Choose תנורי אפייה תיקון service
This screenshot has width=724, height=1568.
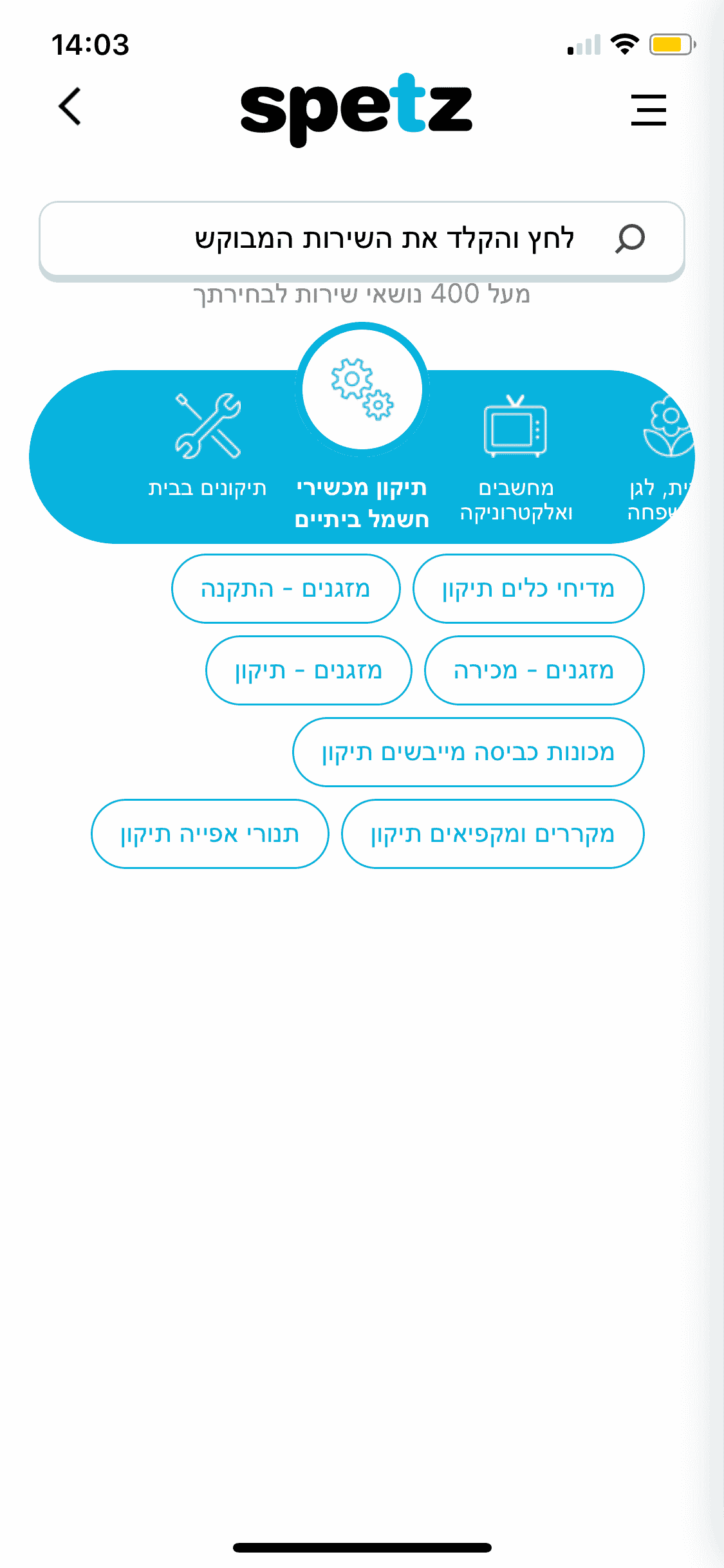tap(210, 834)
